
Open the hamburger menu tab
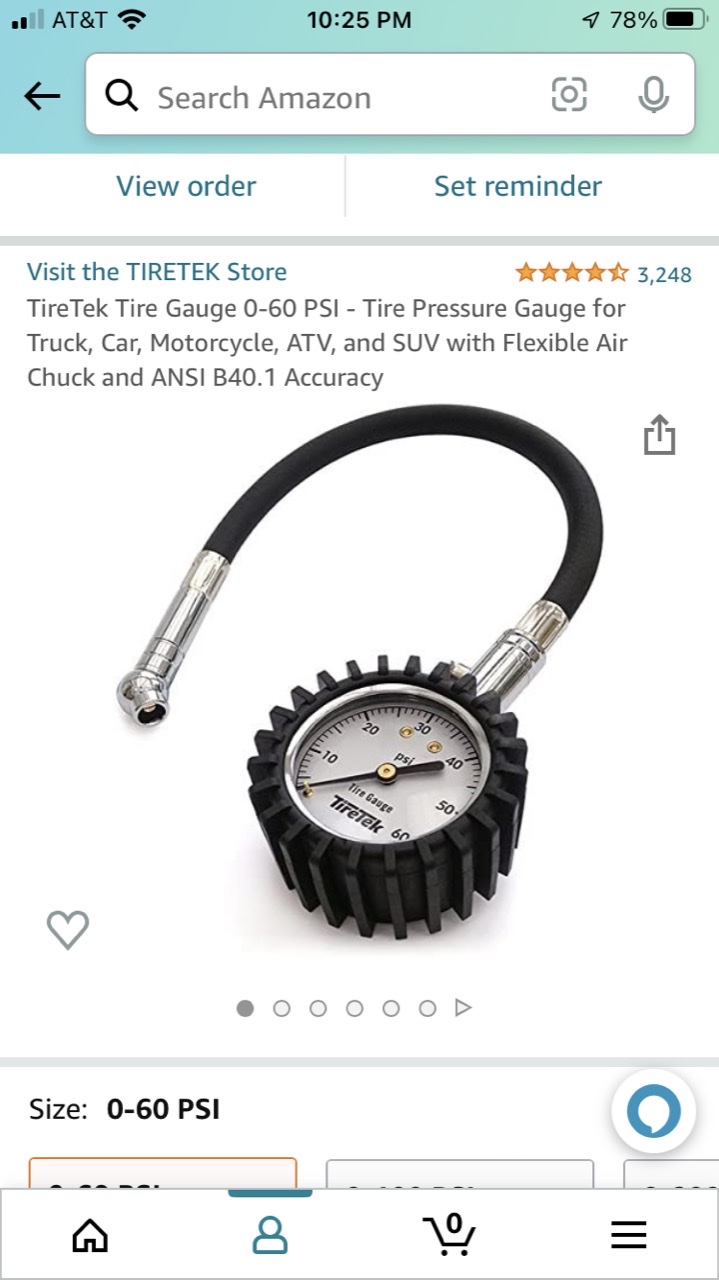click(628, 1236)
